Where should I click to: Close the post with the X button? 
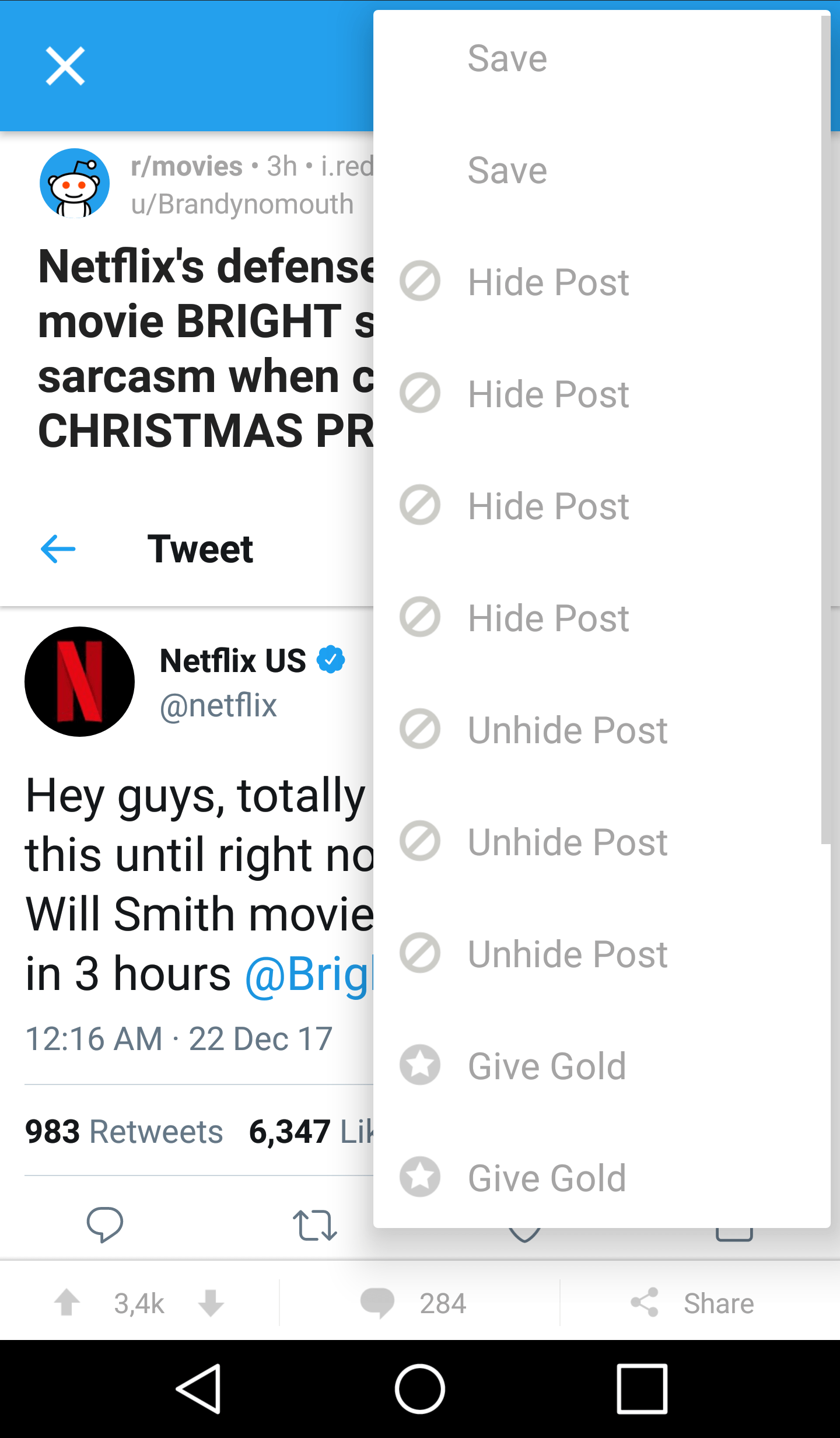65,66
